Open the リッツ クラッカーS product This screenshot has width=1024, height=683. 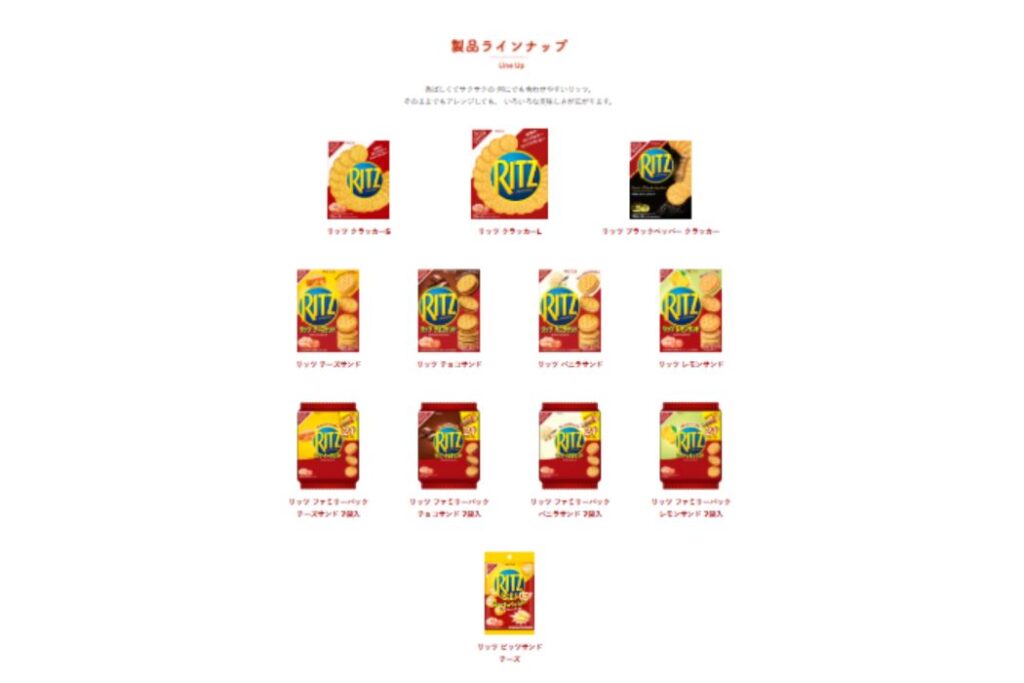(358, 180)
